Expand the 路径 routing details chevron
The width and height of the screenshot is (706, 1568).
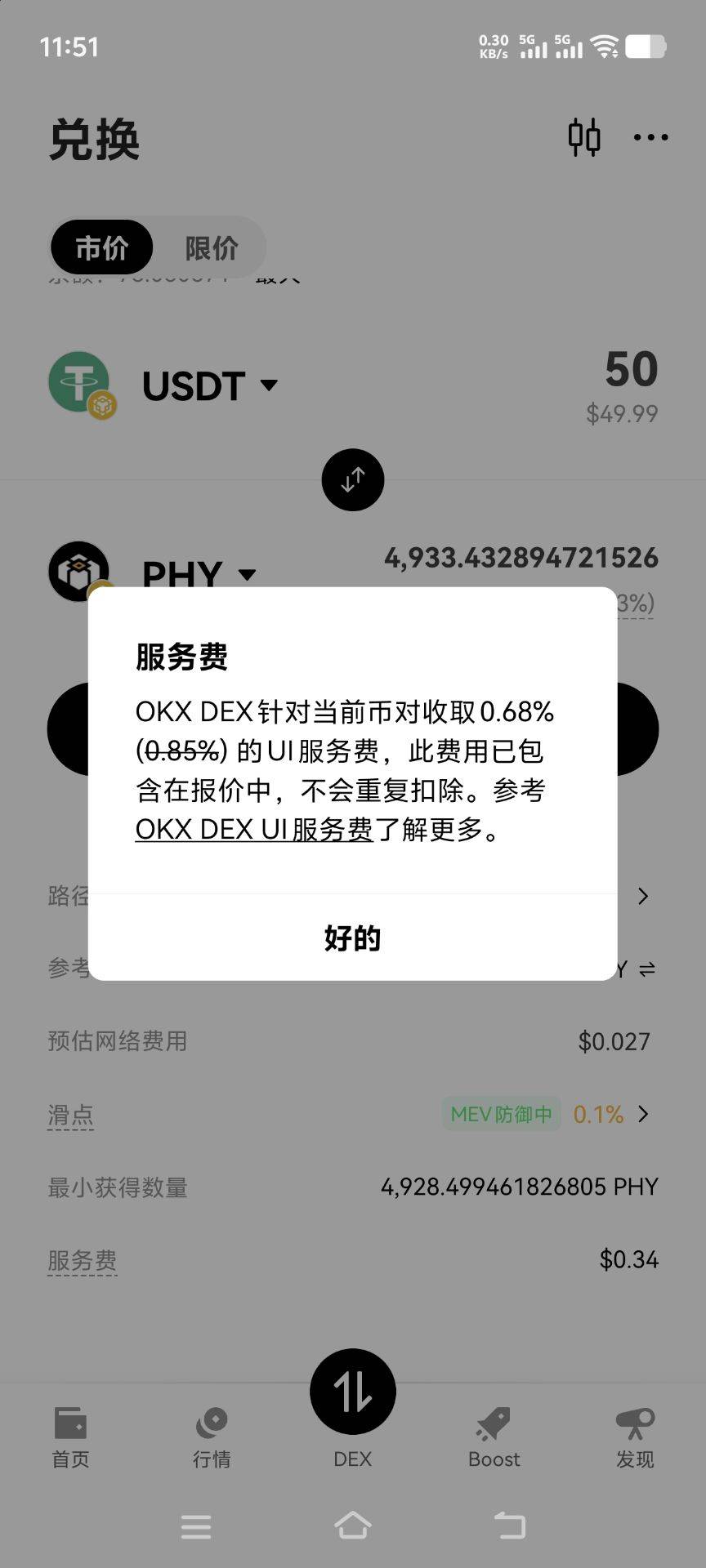(x=643, y=896)
